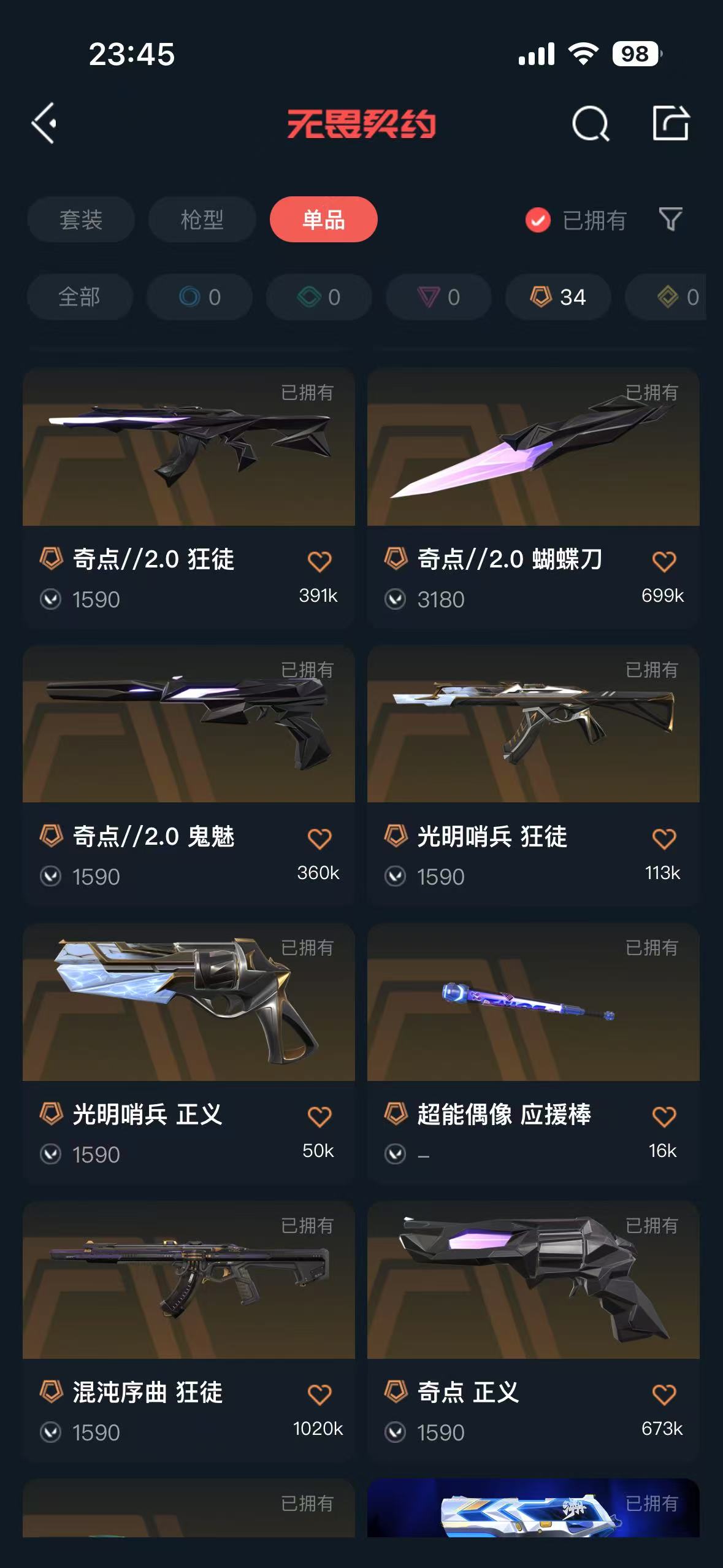Select the purple triangle rarity chip
The width and height of the screenshot is (723, 1568).
438,297
